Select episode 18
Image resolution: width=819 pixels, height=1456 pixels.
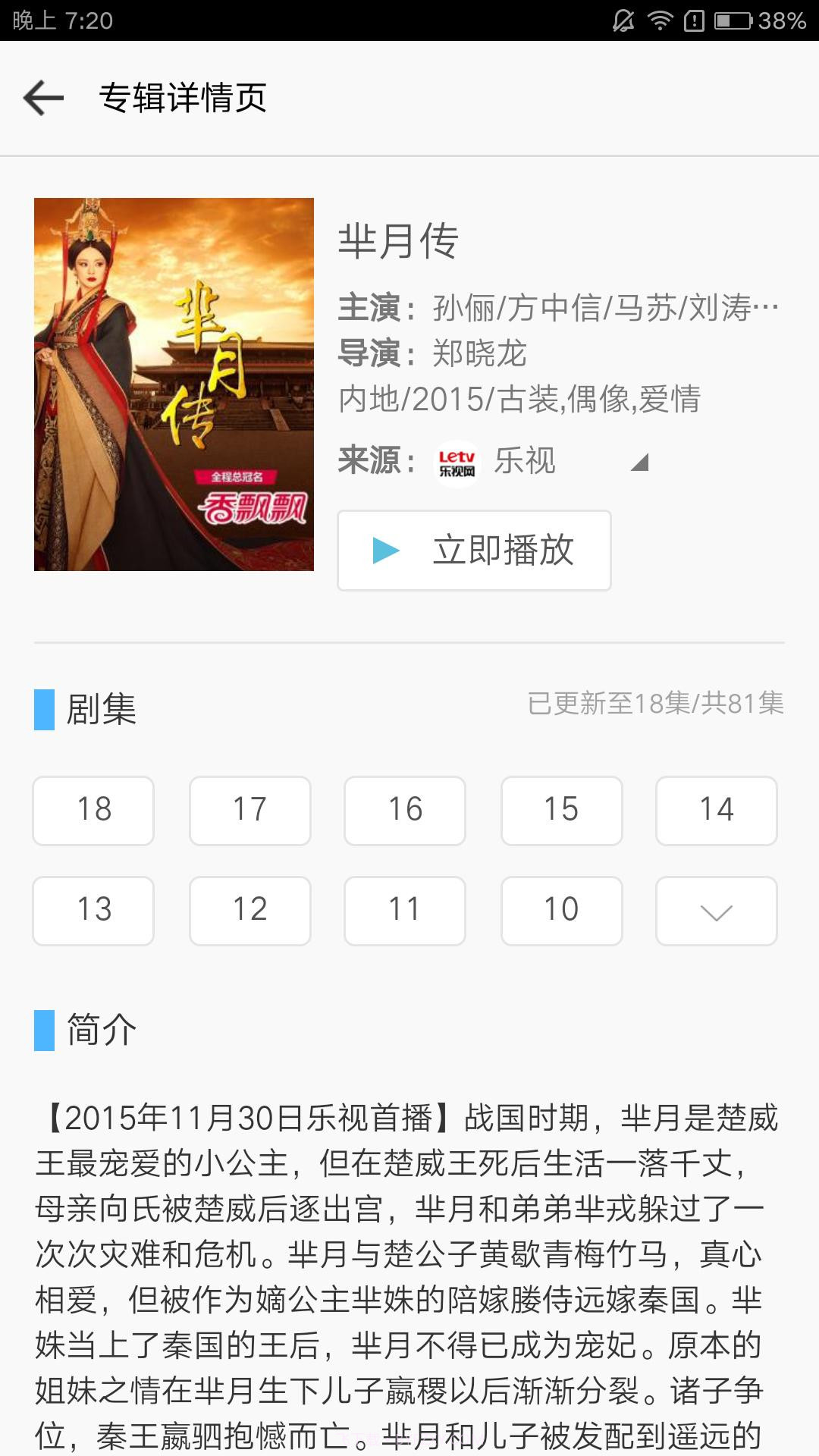coord(93,810)
